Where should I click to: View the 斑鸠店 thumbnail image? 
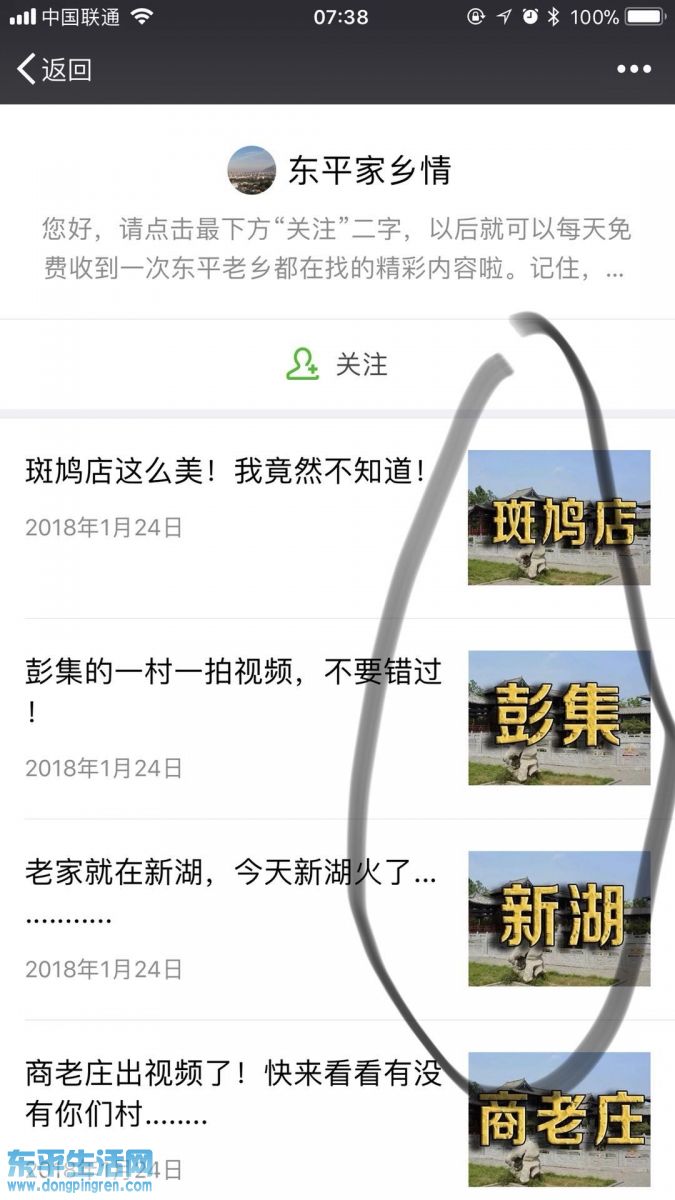tap(559, 517)
